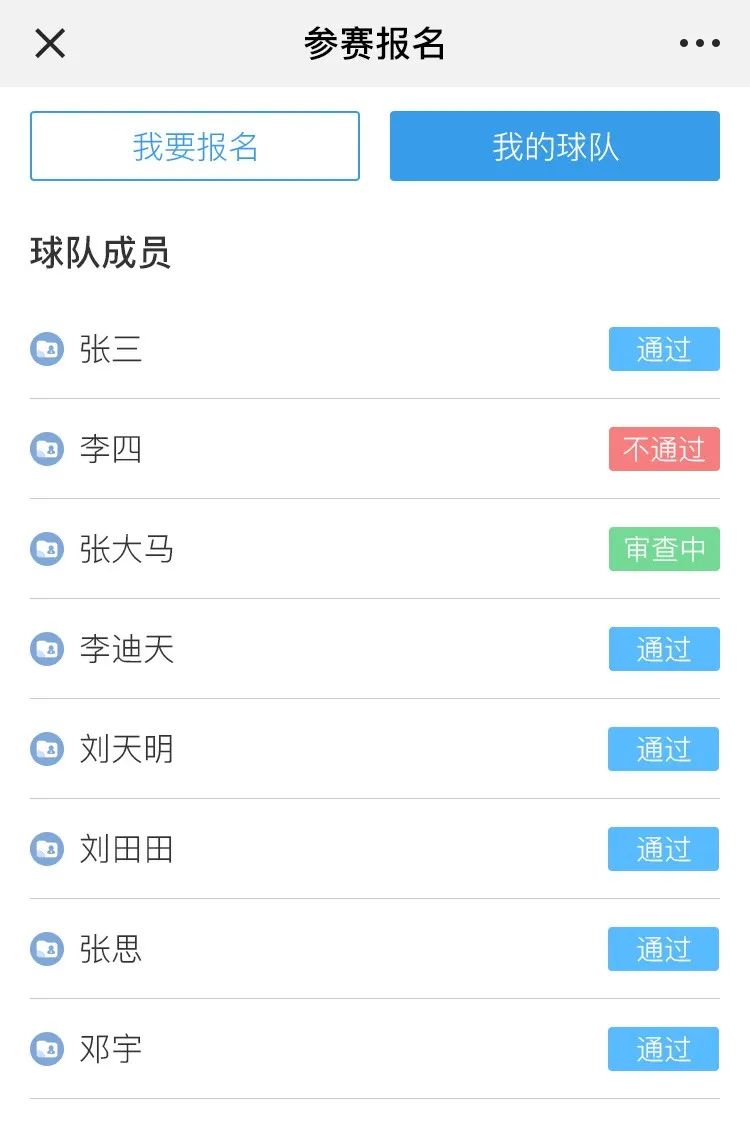Screen dimensions: 750x1127
Task: Click the 通过 status badge for 张三
Action: click(664, 349)
